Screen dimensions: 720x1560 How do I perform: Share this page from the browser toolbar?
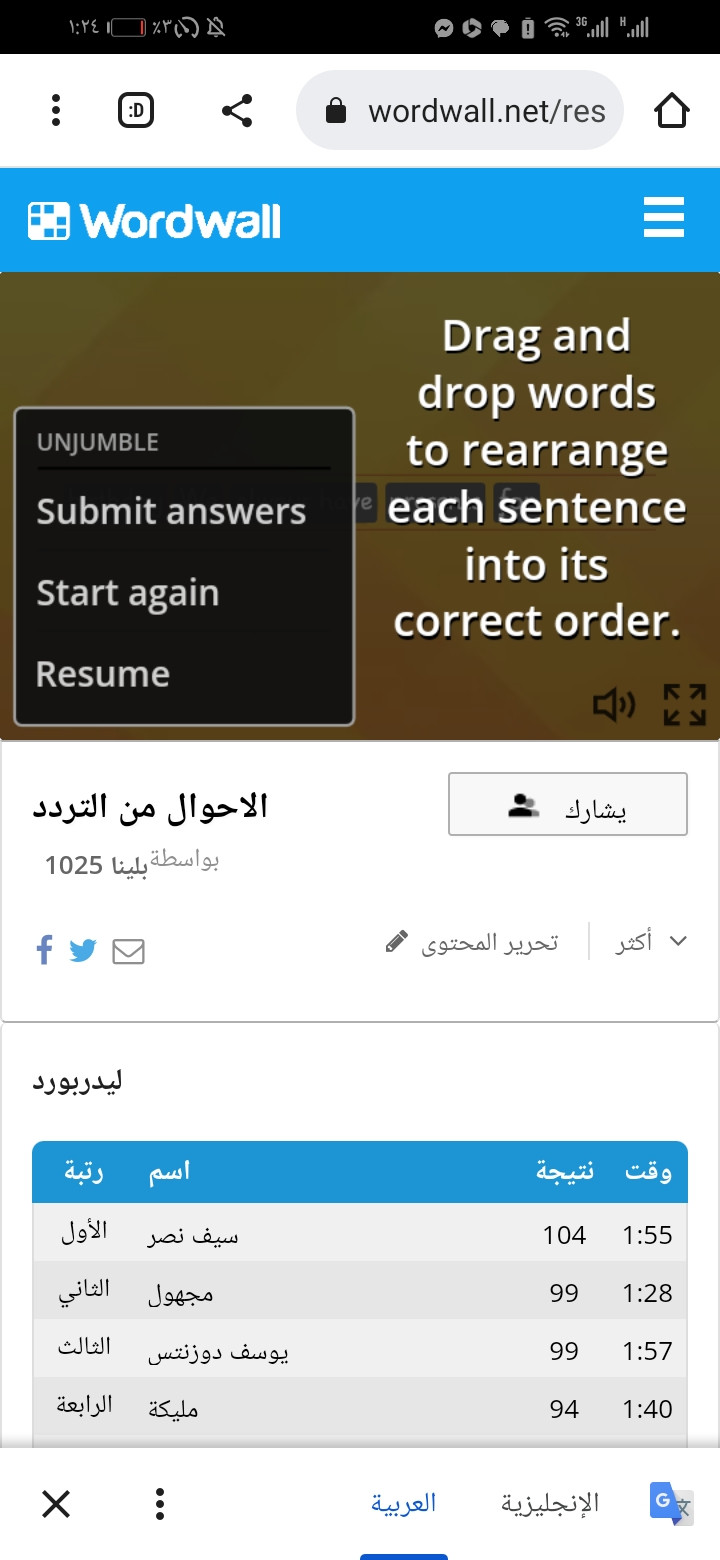click(x=236, y=110)
